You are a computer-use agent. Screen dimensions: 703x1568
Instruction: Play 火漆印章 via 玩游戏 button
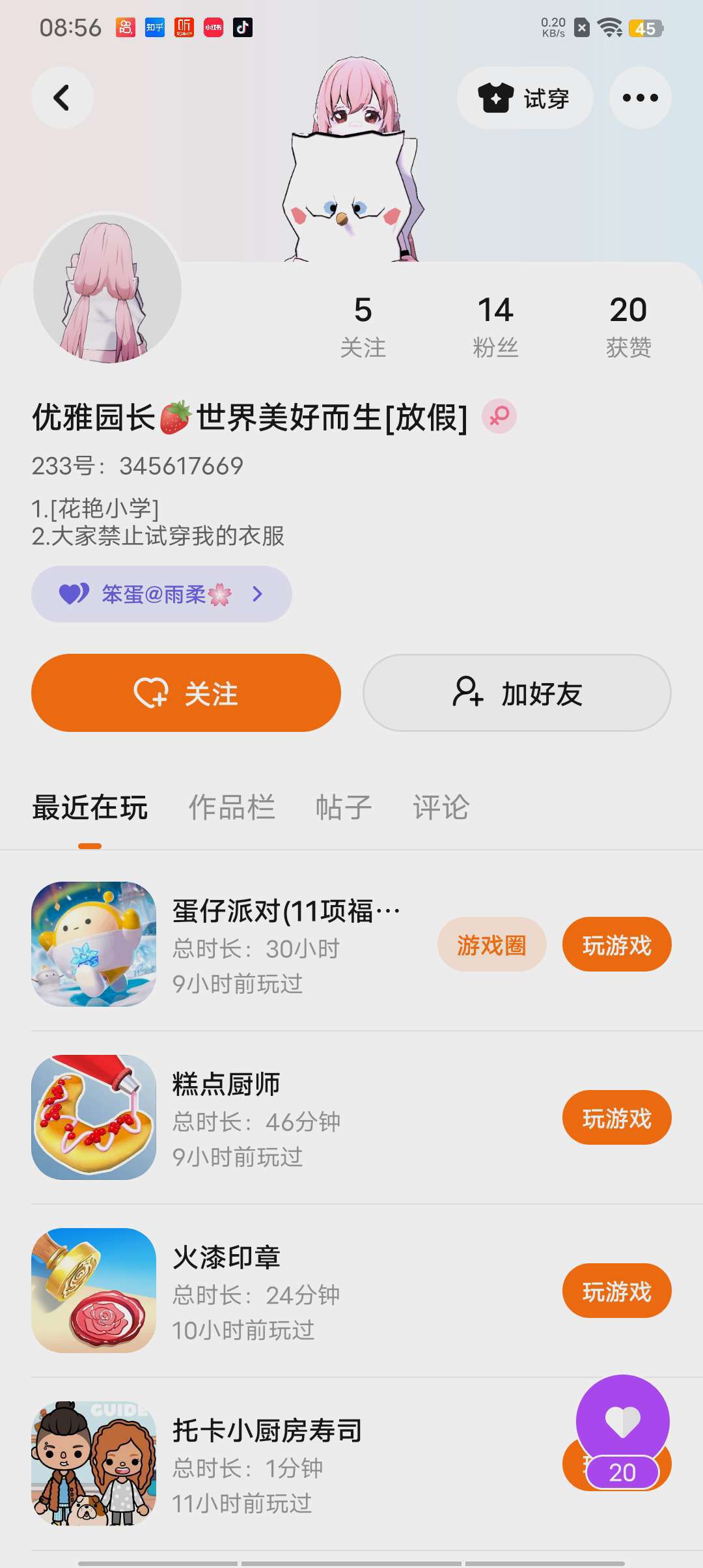(x=616, y=1291)
